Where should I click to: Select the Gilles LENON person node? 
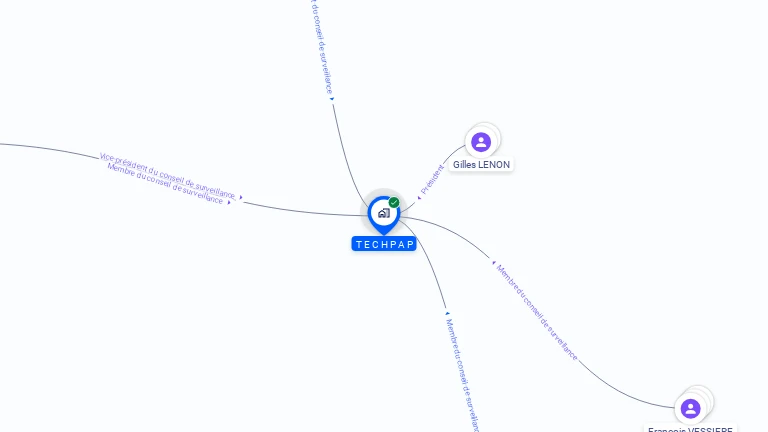pos(481,142)
